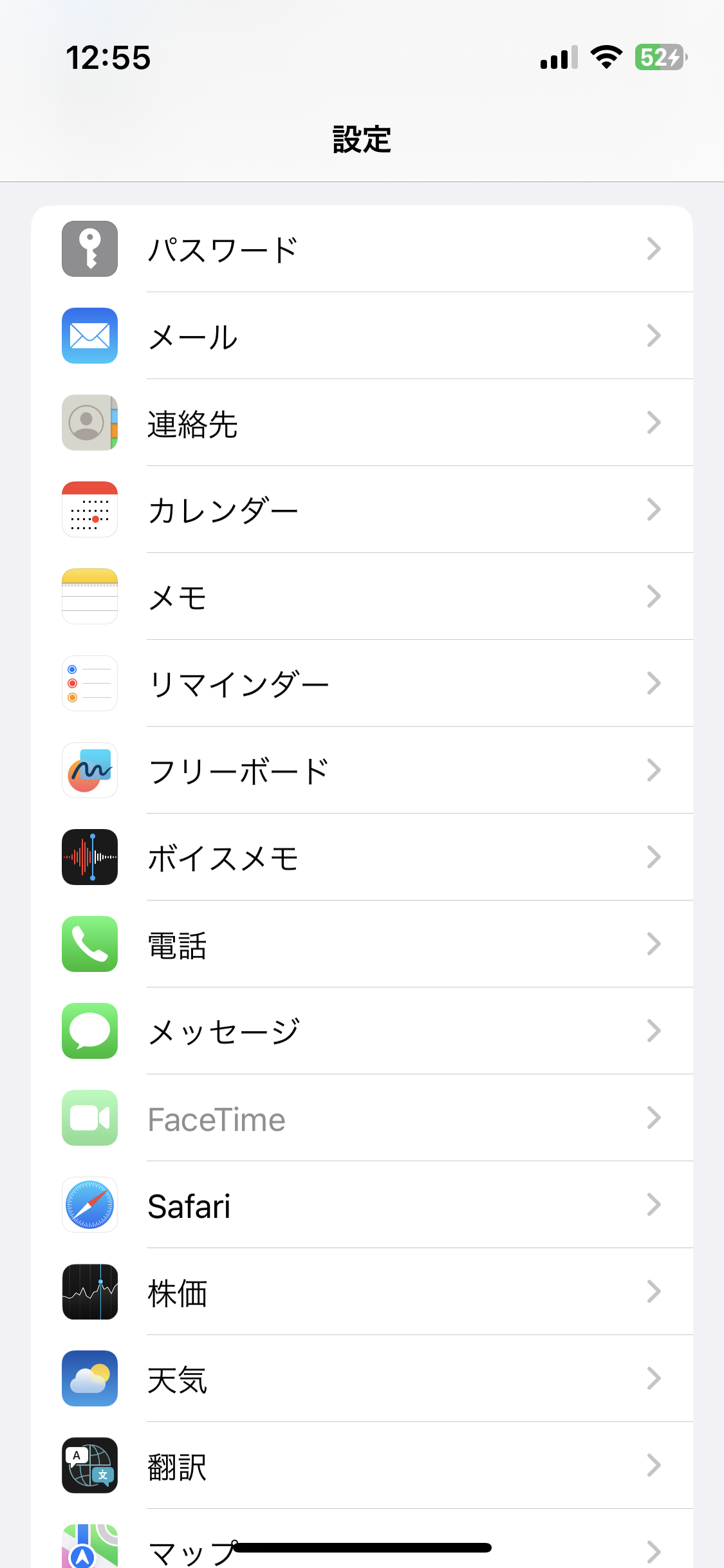Open パスワード settings
Image resolution: width=724 pixels, height=1568 pixels.
pyautogui.click(x=362, y=249)
